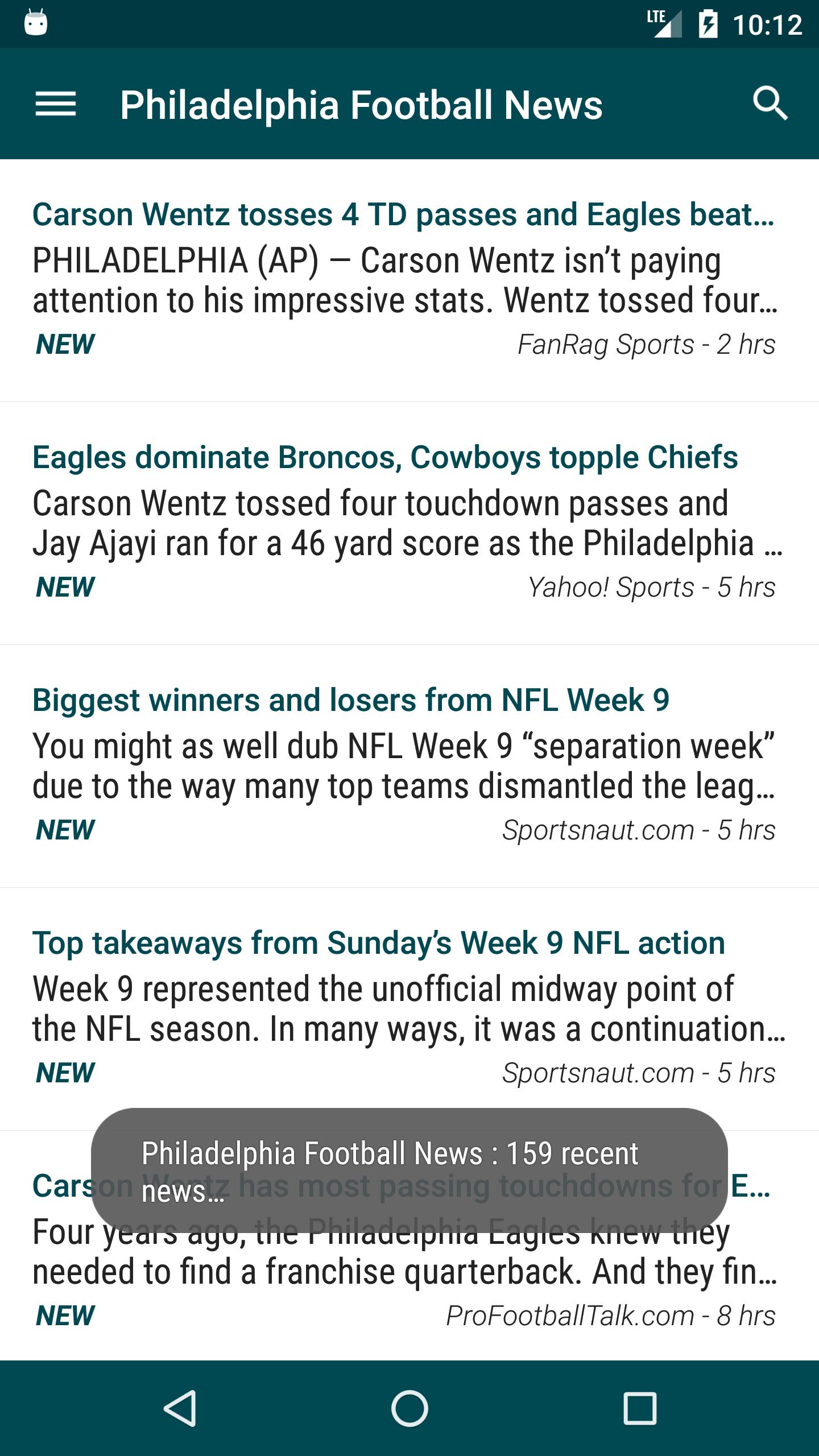This screenshot has height=1456, width=819.
Task: Tap the LTE signal indicator
Action: (667, 23)
